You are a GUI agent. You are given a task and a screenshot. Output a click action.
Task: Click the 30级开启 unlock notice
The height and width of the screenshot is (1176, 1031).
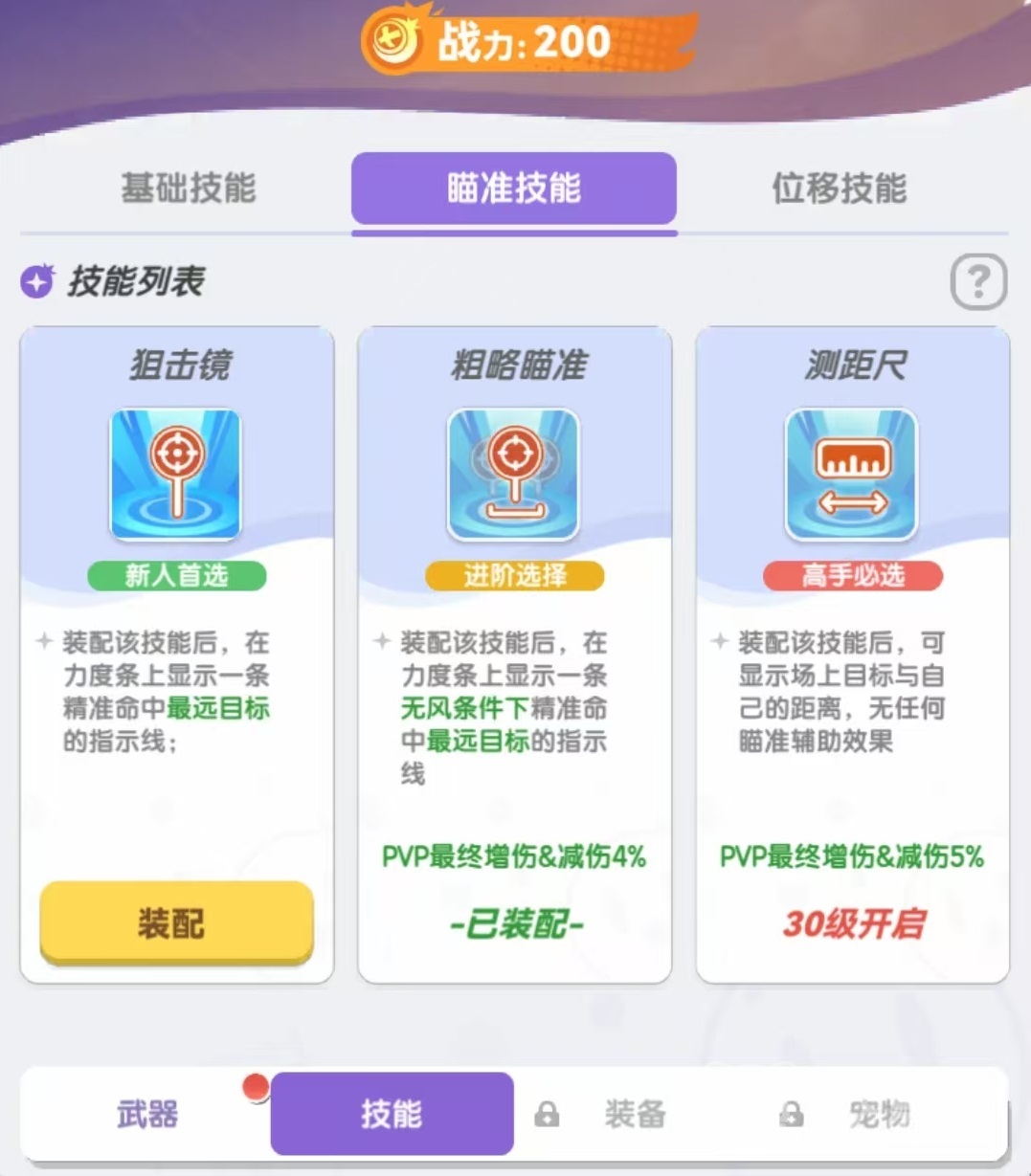coord(852,924)
